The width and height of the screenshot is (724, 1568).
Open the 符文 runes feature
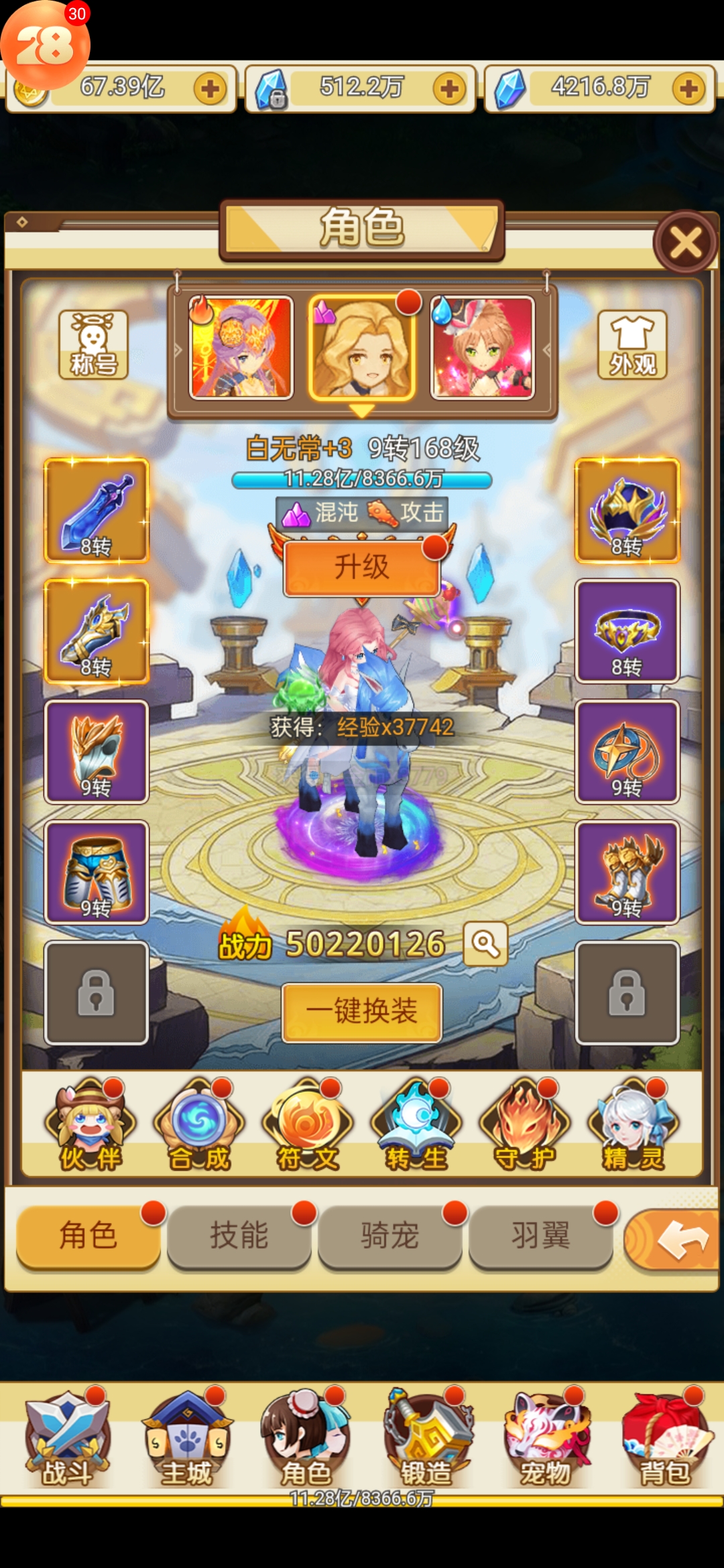[x=308, y=1124]
